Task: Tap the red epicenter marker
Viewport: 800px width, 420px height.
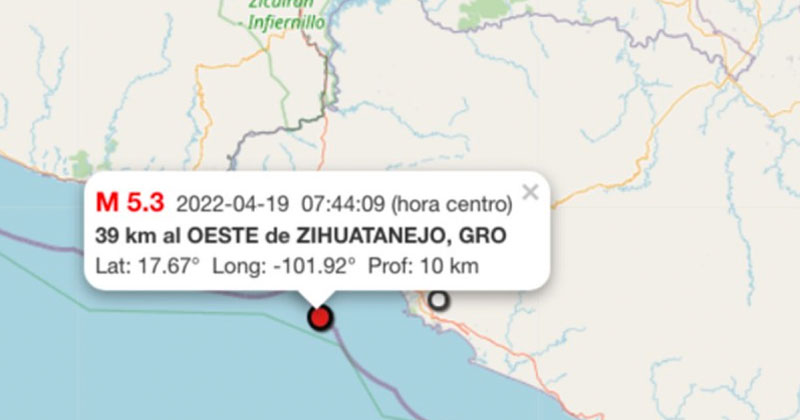Action: coord(320,319)
